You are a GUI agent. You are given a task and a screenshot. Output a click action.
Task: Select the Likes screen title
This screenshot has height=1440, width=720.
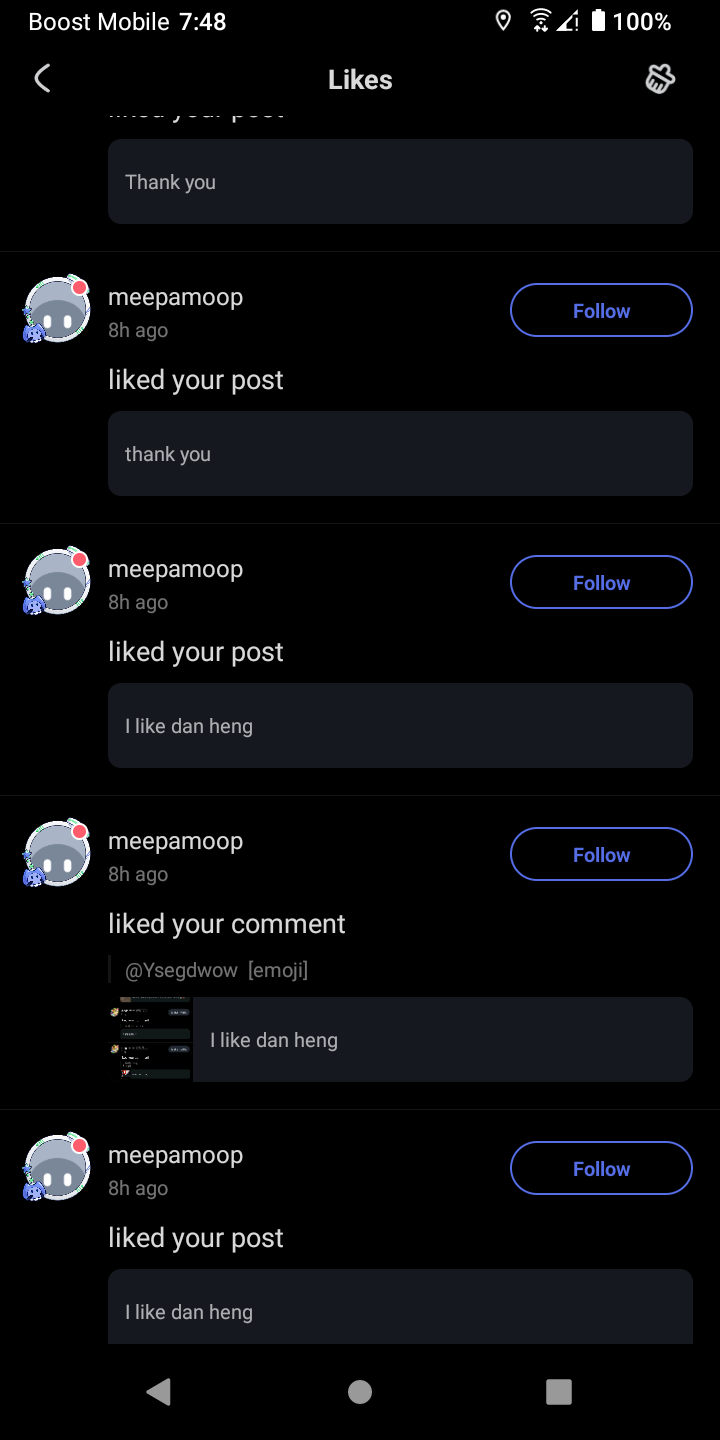click(360, 79)
